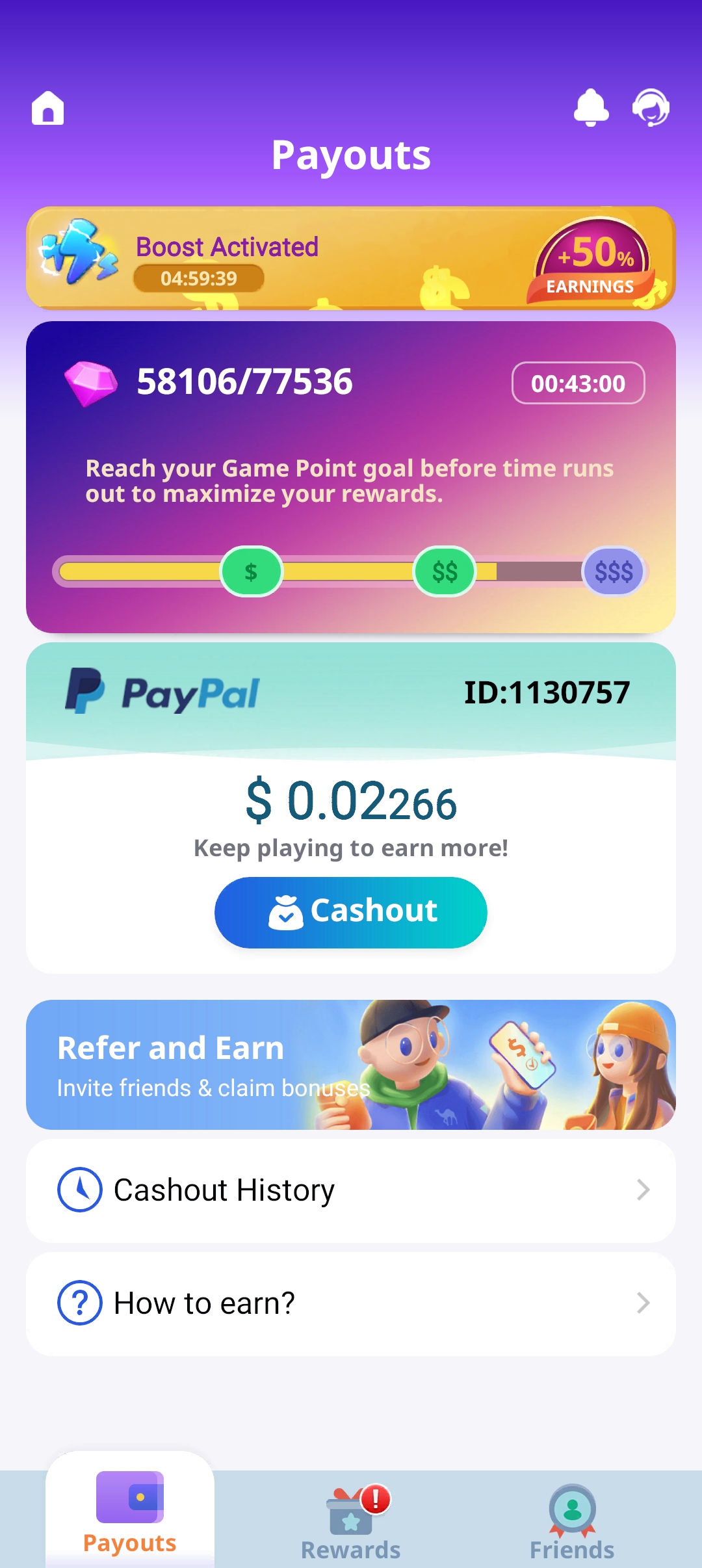
Task: Tap the Cashout button
Action: [351, 912]
